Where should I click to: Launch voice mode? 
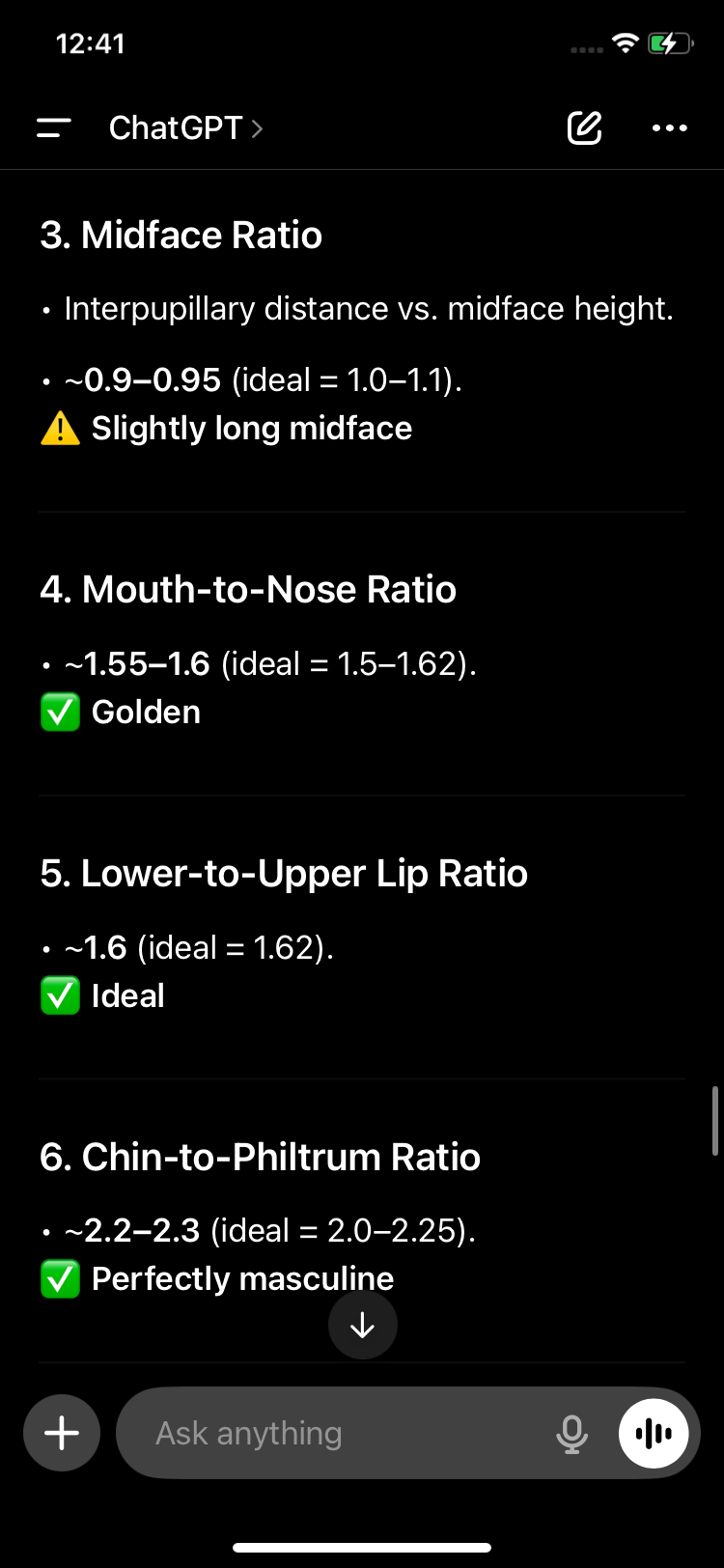(654, 1433)
